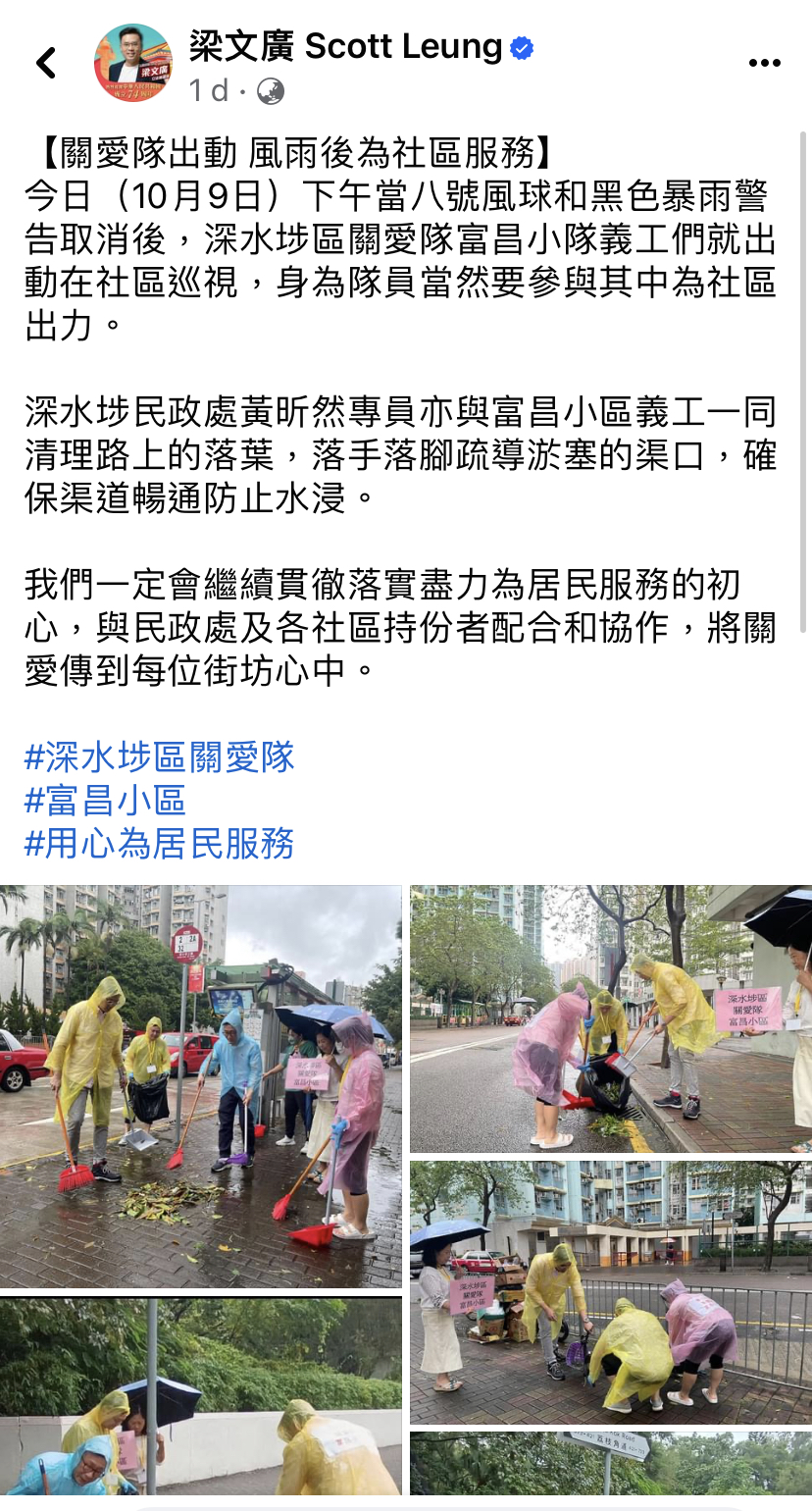Open the three-dot post options menu
This screenshot has height=1511, width=812.
coord(764,63)
